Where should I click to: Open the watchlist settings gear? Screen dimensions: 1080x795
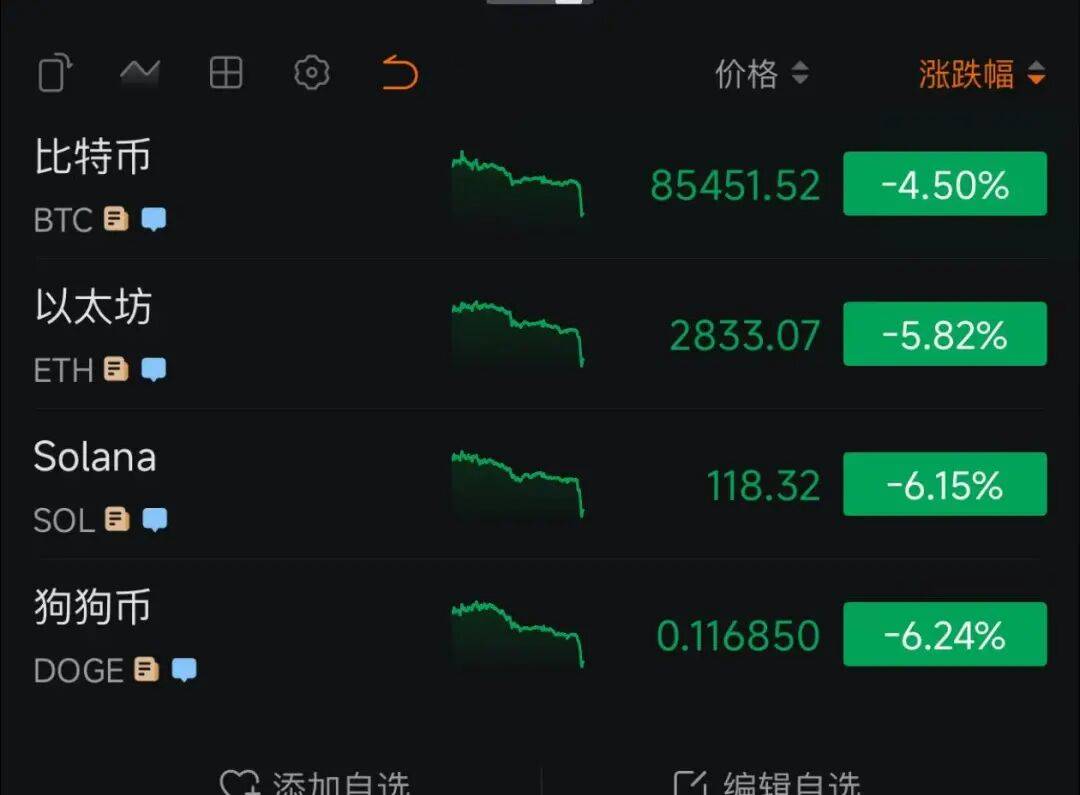click(312, 73)
